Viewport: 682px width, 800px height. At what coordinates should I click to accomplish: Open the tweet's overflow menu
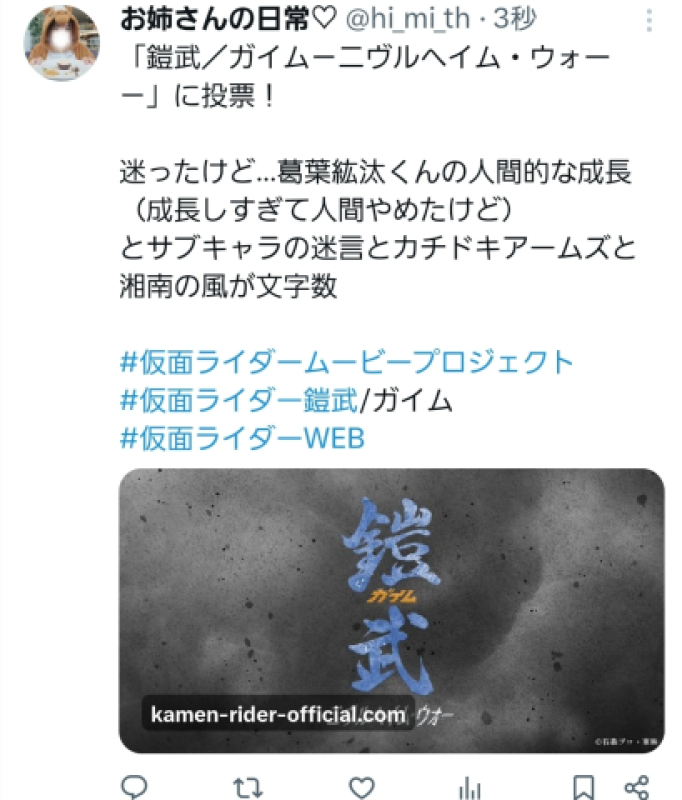click(x=651, y=20)
